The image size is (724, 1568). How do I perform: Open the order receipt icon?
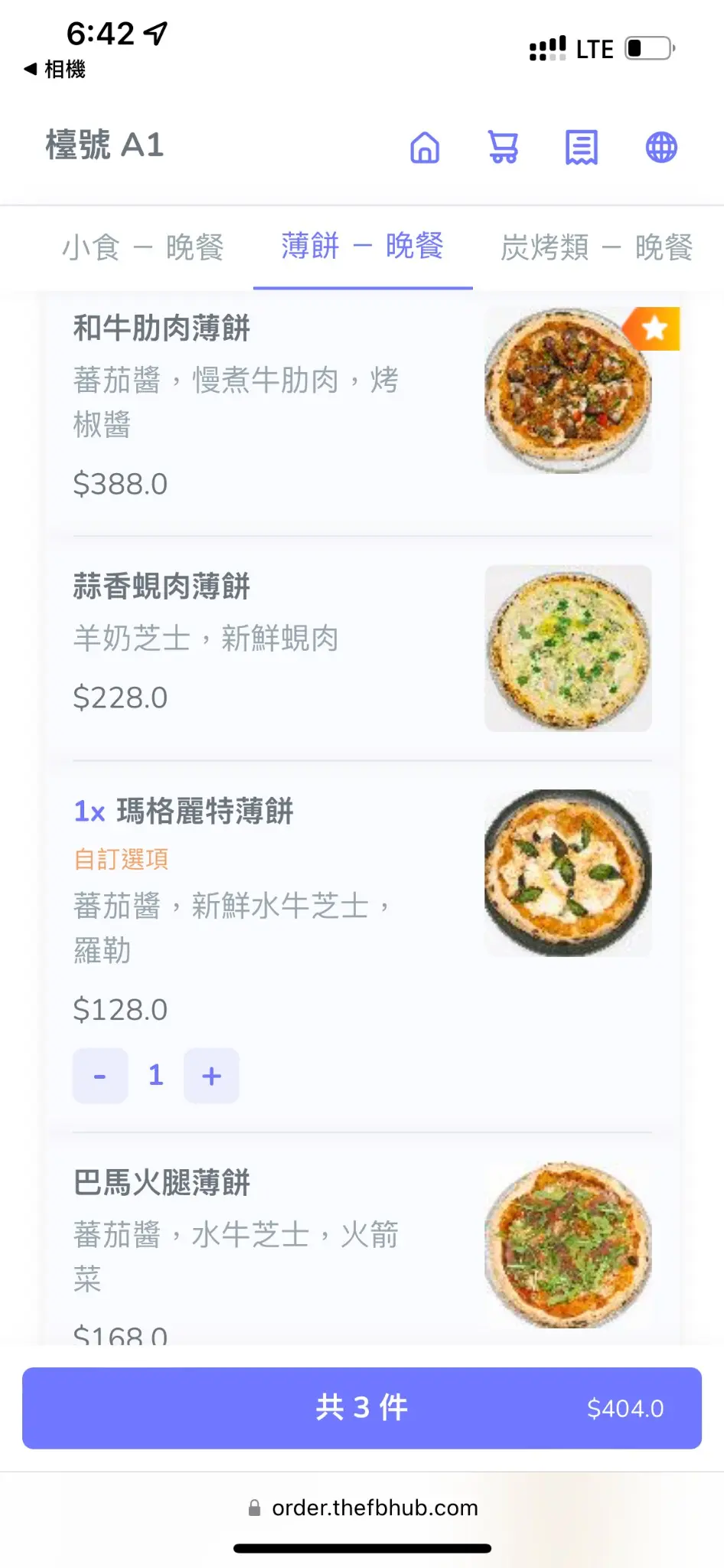coord(582,147)
